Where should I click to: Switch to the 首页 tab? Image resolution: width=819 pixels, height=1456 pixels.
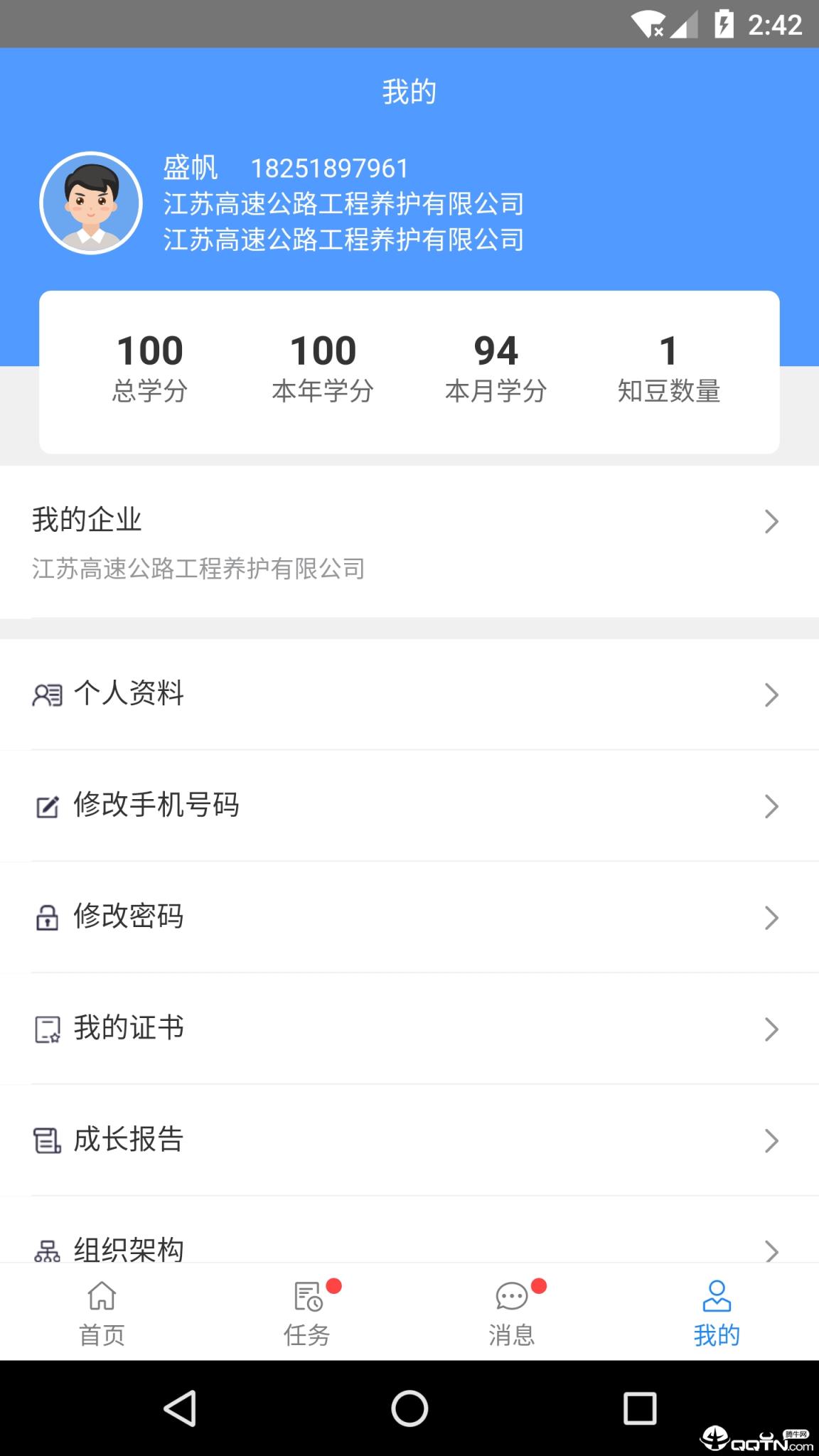click(102, 1312)
